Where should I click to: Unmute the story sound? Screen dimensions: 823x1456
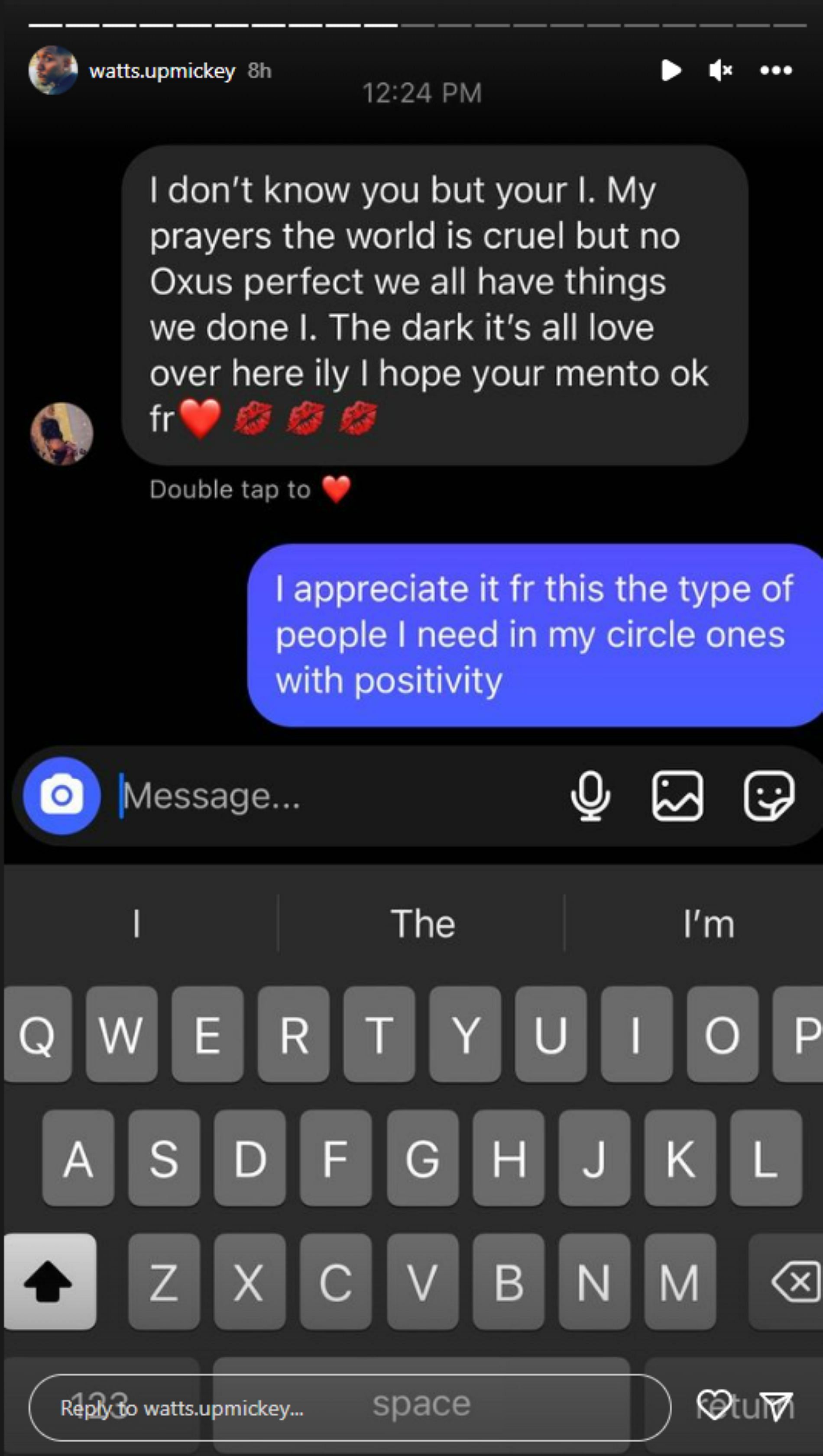[720, 70]
